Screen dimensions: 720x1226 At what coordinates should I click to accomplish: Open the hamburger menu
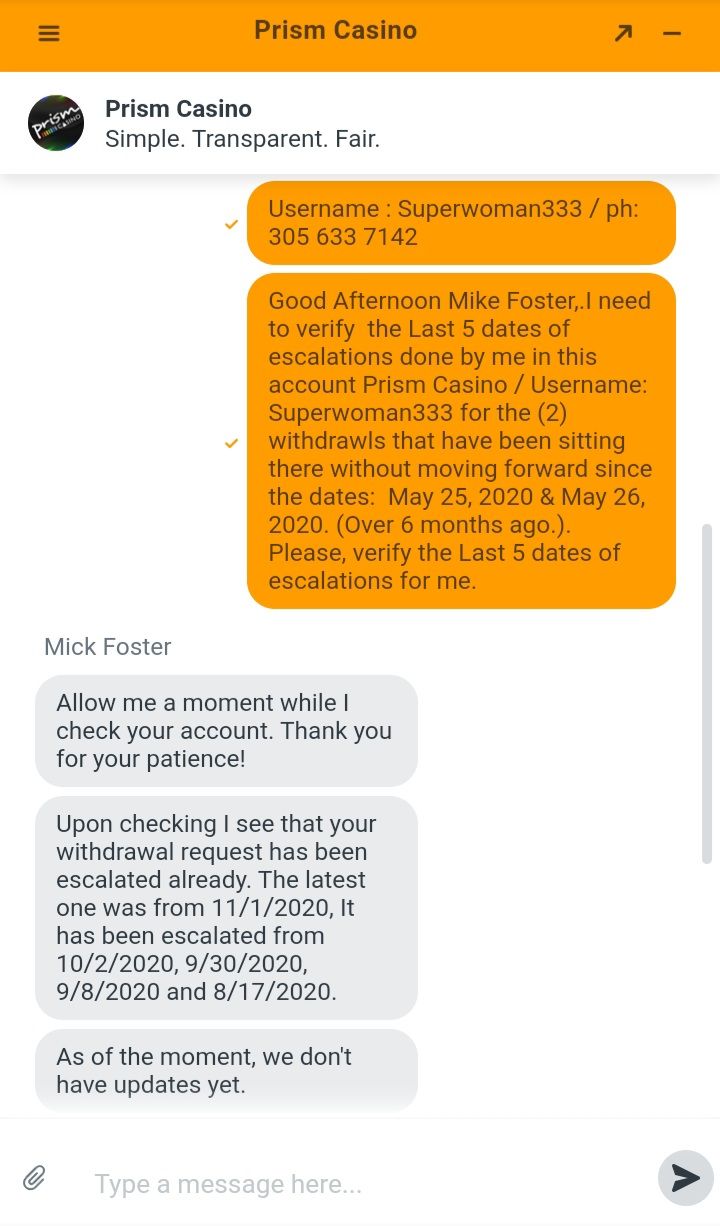coord(49,33)
